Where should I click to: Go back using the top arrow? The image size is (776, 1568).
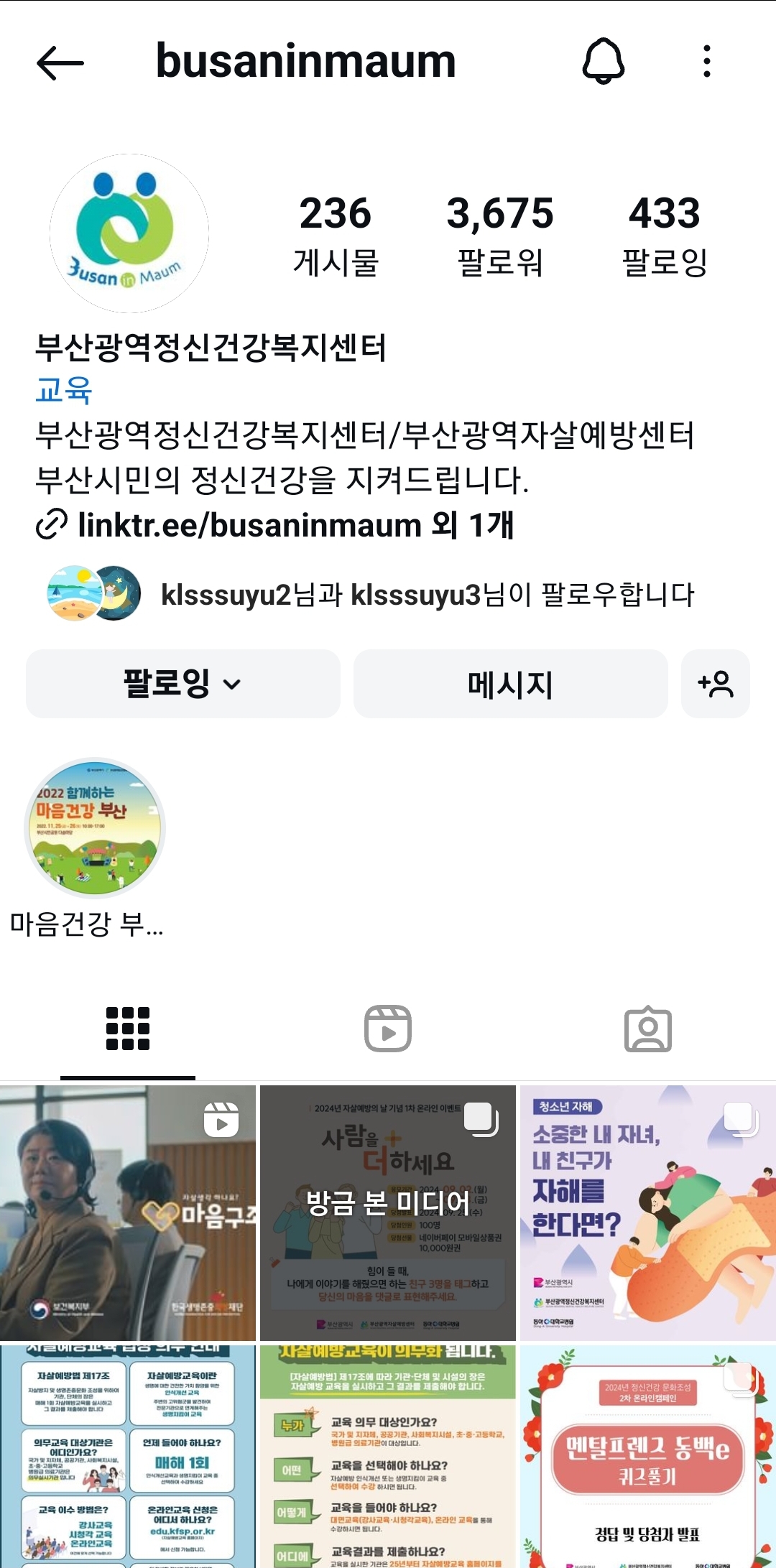[x=60, y=62]
